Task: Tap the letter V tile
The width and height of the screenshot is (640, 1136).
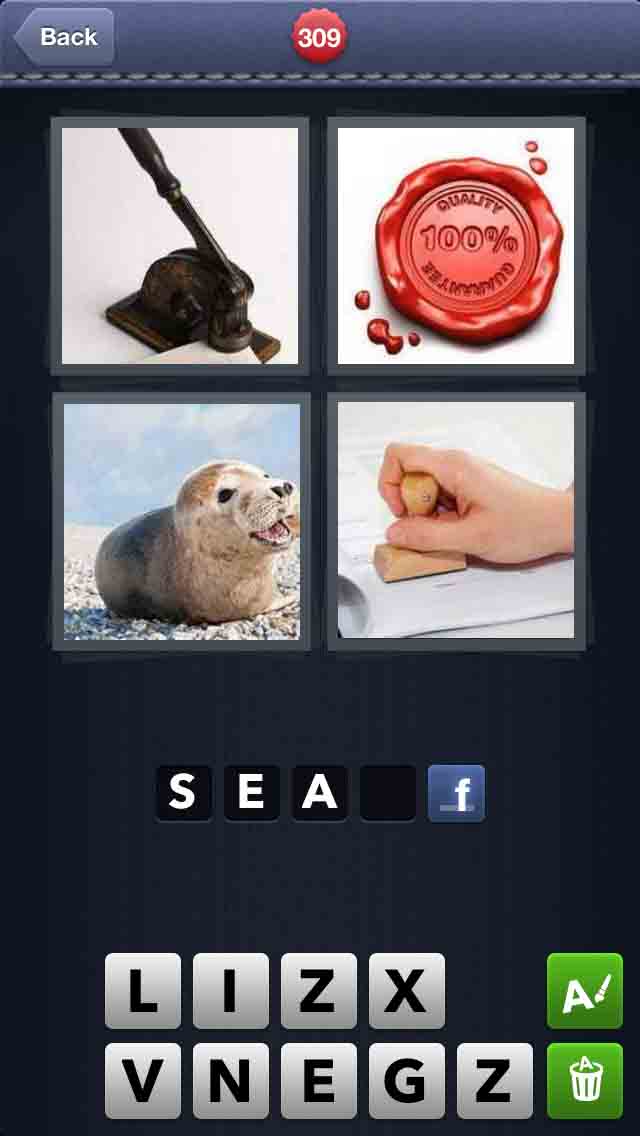Action: click(143, 1081)
